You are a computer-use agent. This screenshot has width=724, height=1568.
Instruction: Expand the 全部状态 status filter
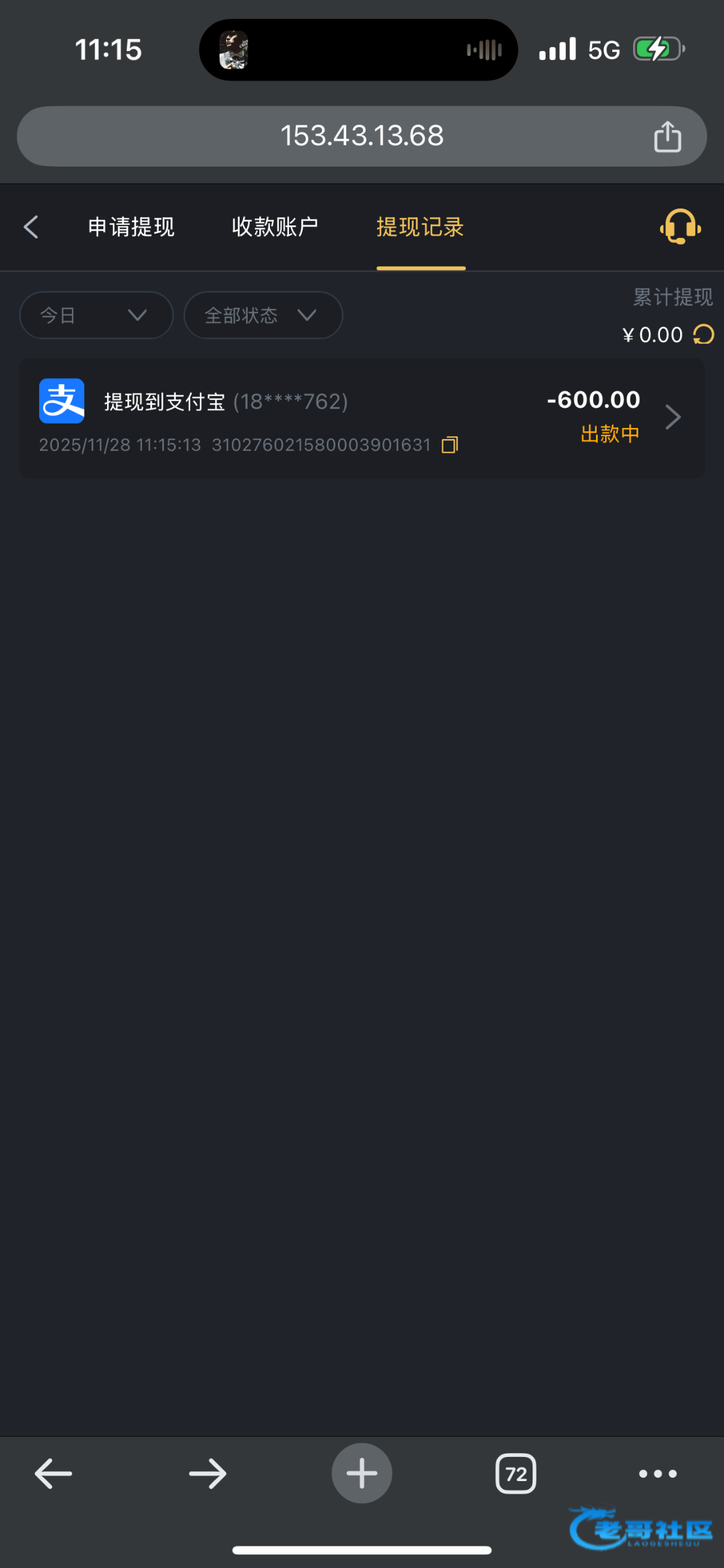coord(263,316)
